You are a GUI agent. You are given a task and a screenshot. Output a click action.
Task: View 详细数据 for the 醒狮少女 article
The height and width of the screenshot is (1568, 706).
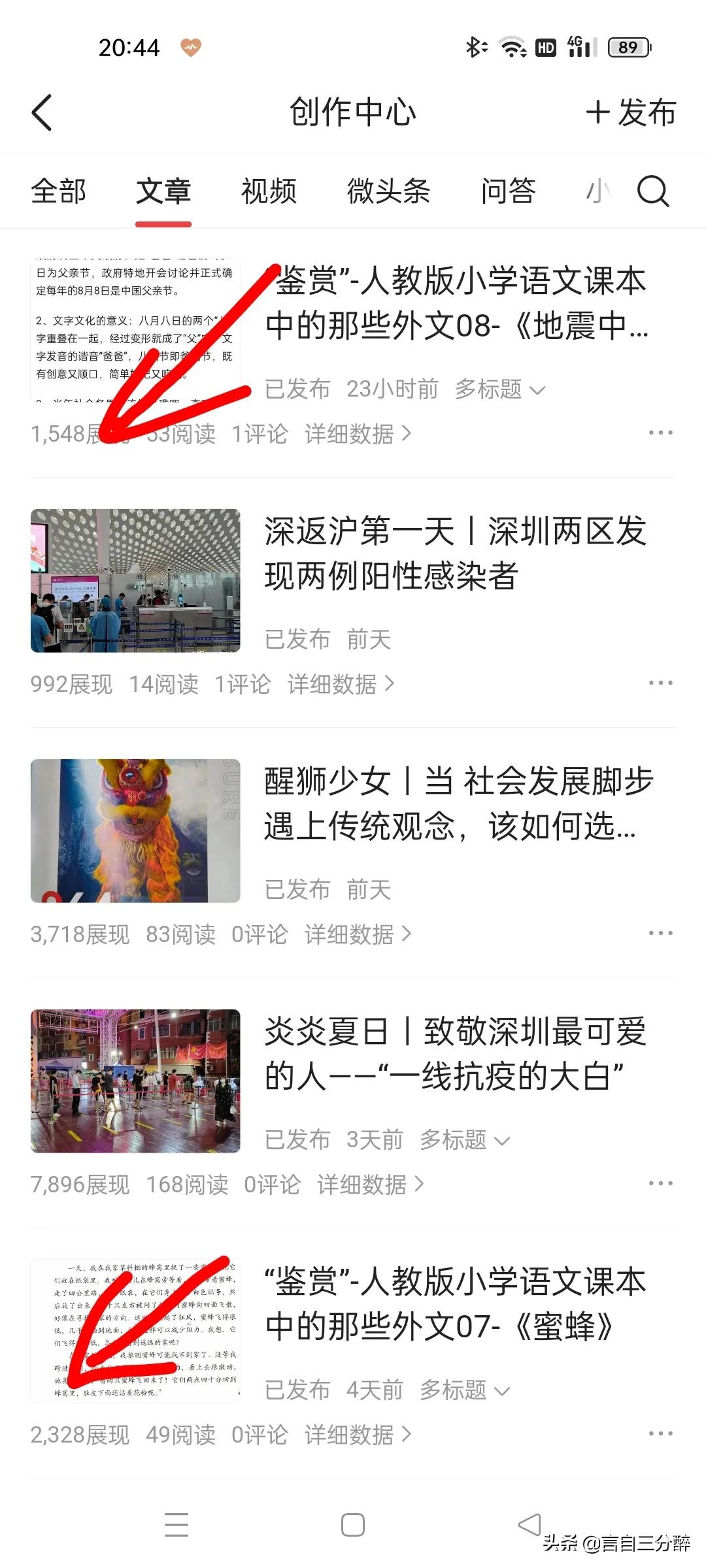click(358, 934)
